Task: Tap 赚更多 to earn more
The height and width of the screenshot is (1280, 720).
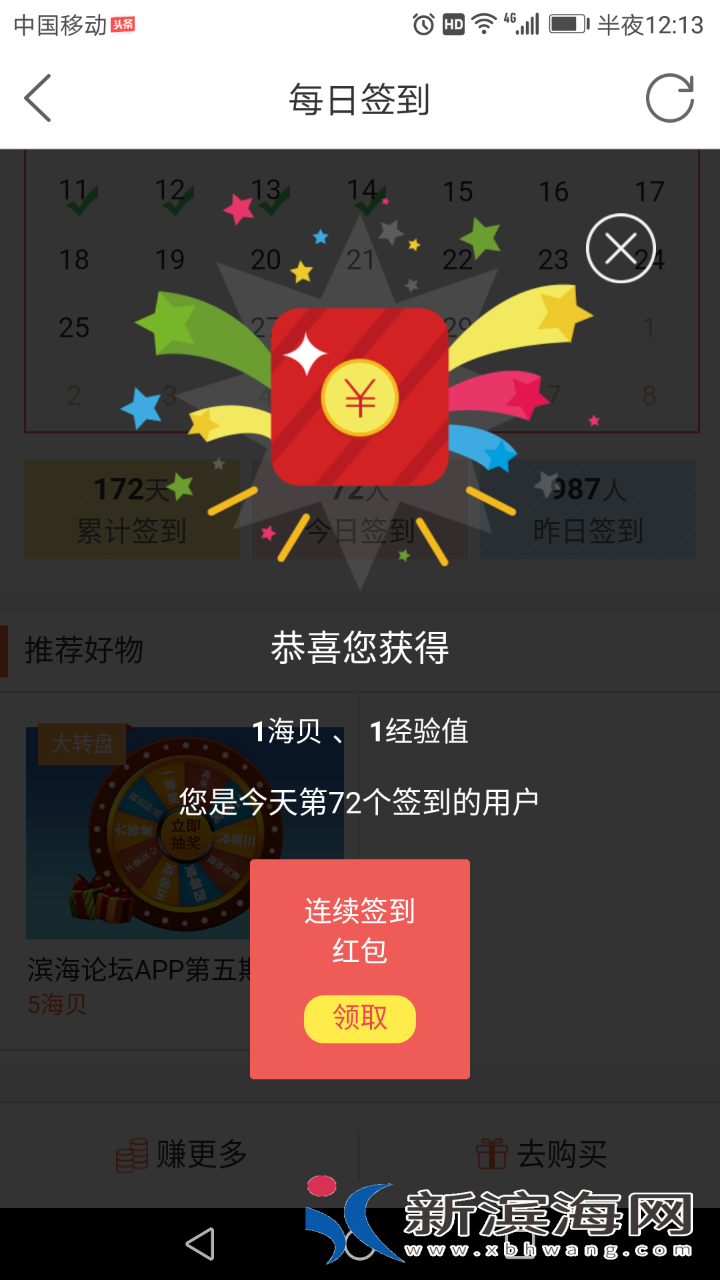Action: 181,1154
